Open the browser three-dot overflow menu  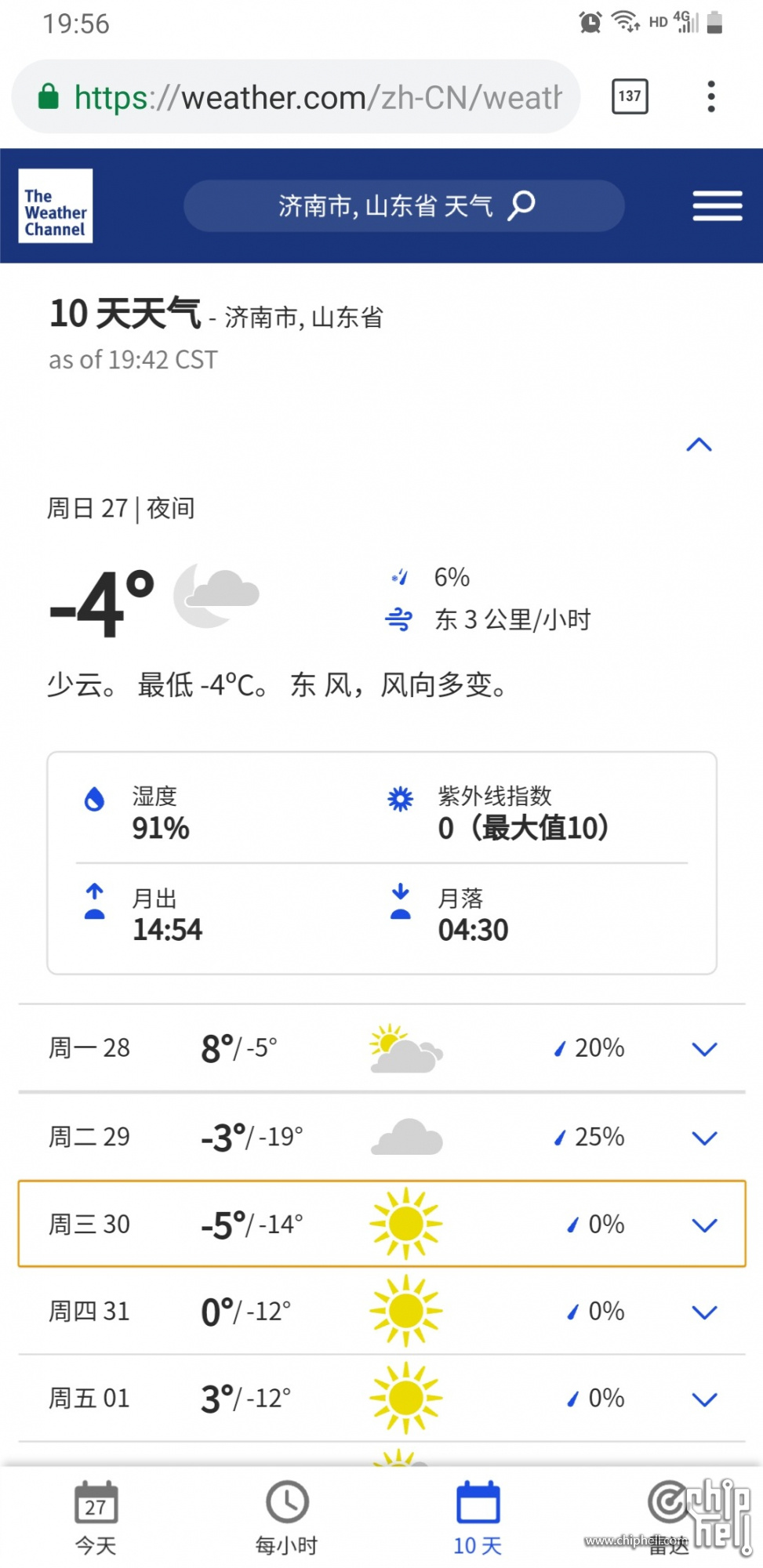click(711, 96)
